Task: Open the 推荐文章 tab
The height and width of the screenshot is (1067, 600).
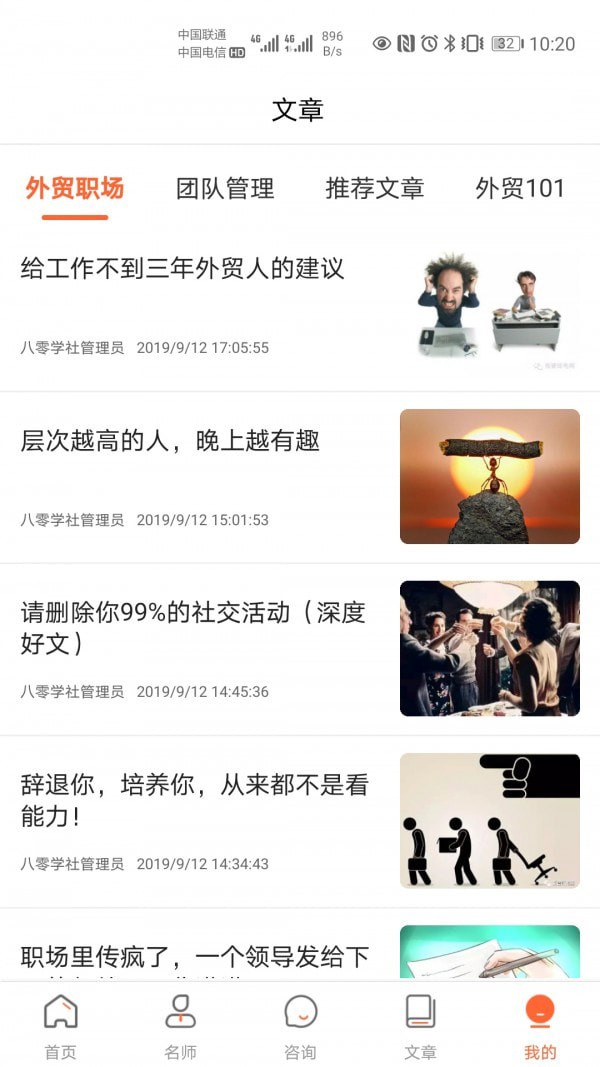Action: click(375, 188)
